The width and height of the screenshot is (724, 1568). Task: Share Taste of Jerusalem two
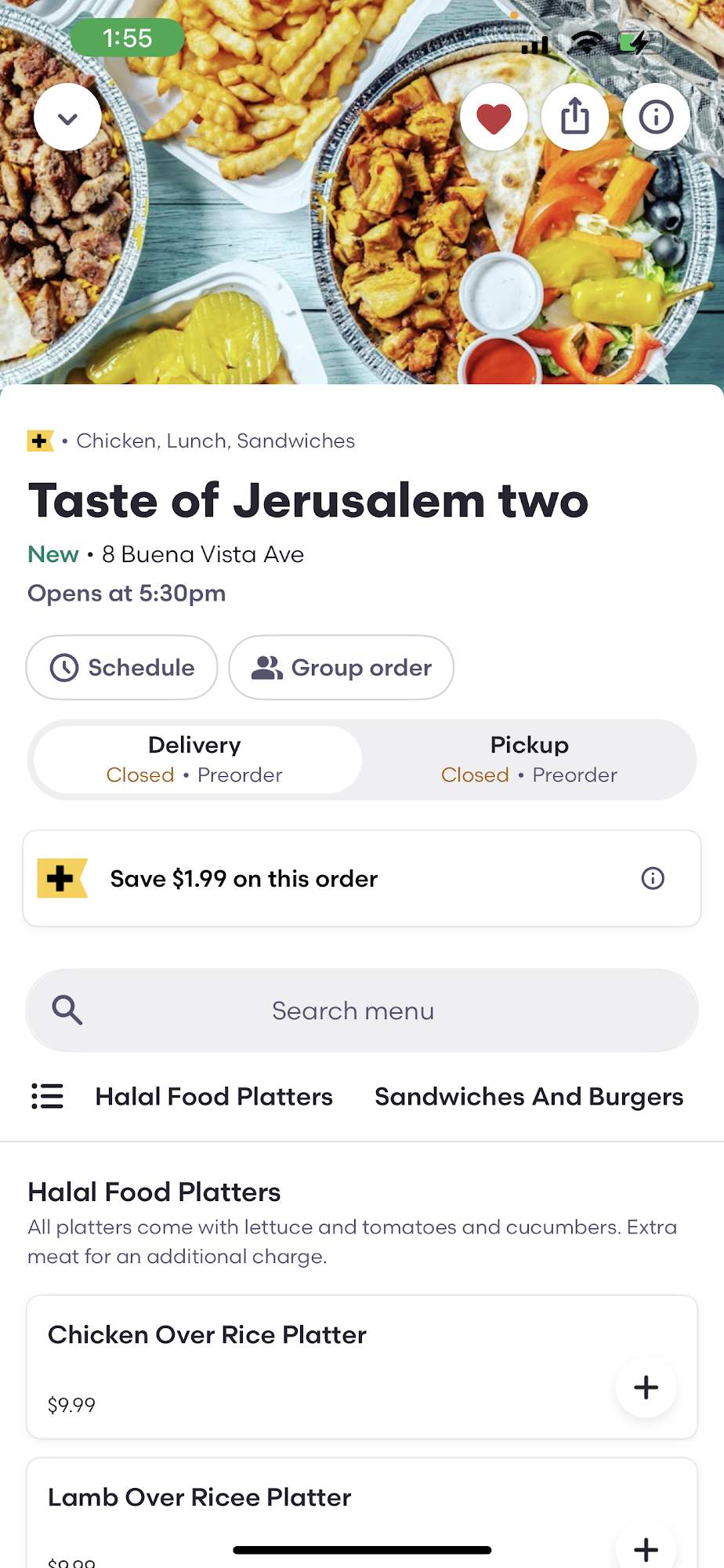(575, 118)
